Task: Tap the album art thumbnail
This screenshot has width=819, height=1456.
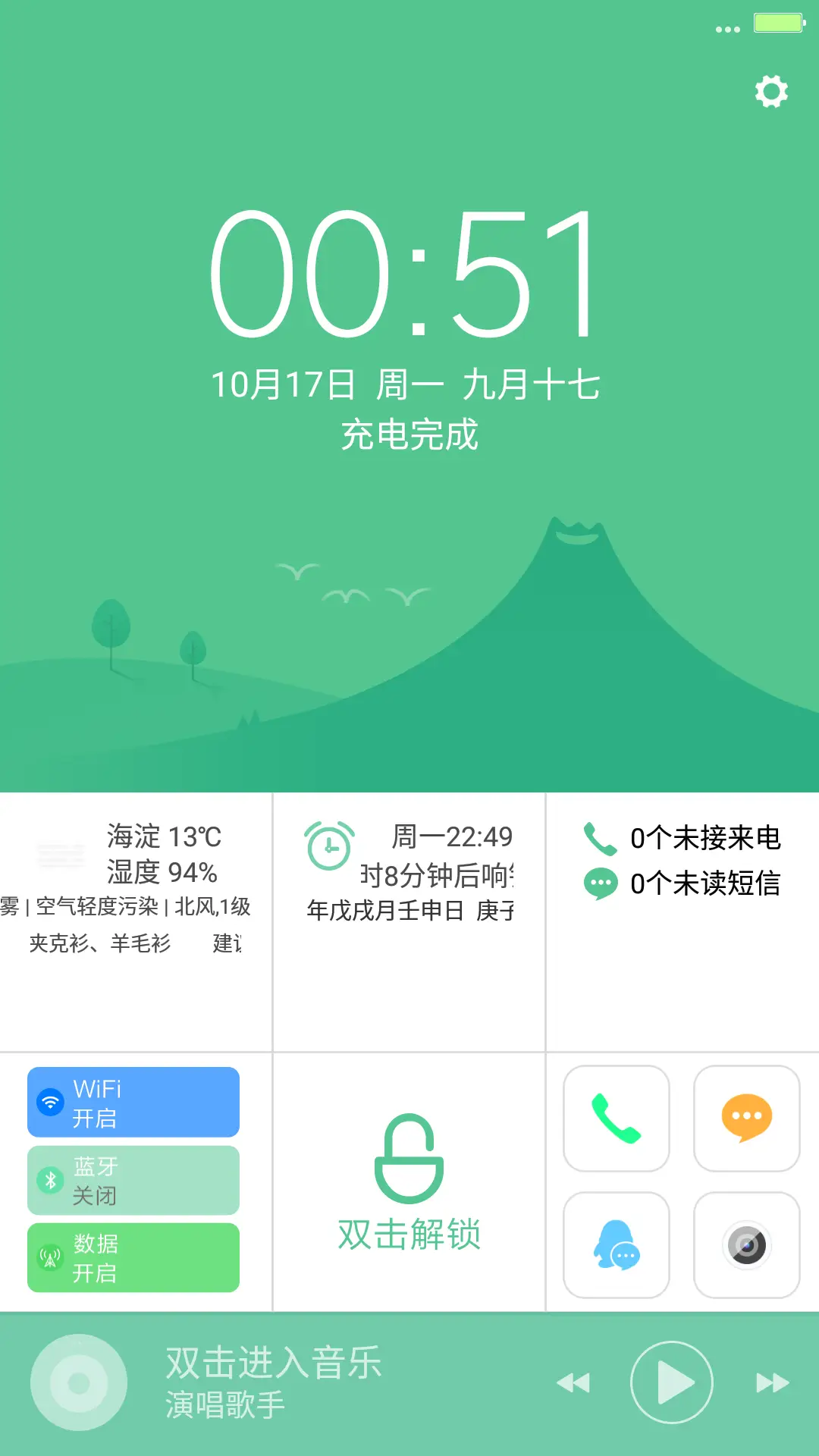Action: pos(78,1382)
